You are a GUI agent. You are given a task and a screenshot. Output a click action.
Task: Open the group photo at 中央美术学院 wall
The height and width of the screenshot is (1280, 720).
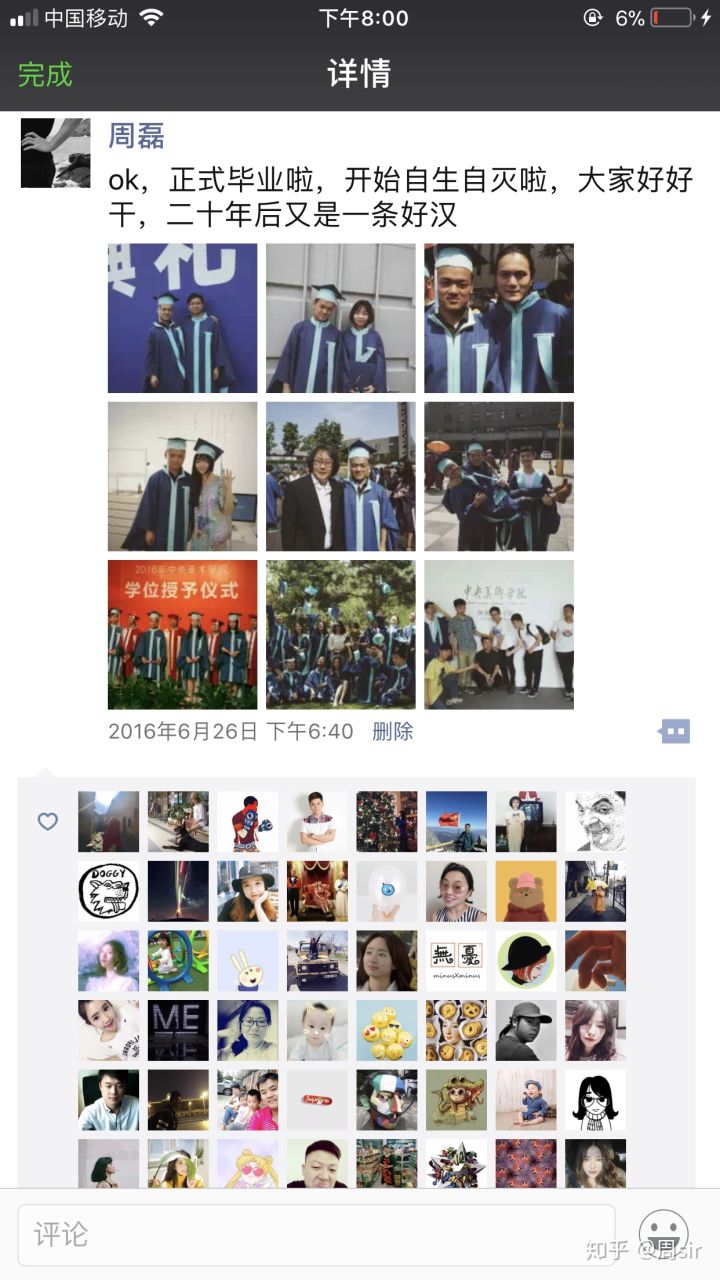[x=499, y=634]
